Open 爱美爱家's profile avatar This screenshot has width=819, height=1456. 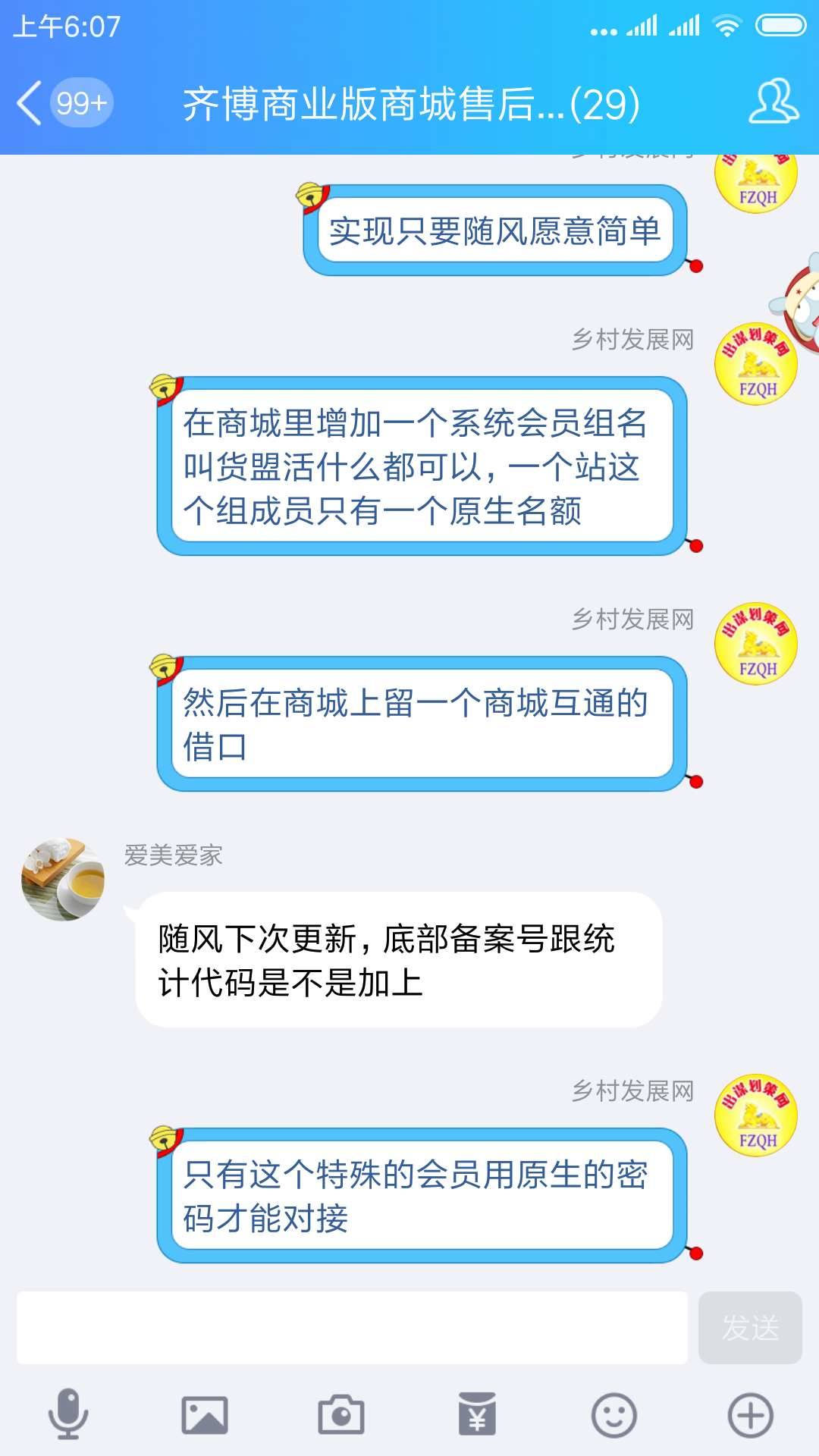(63, 880)
